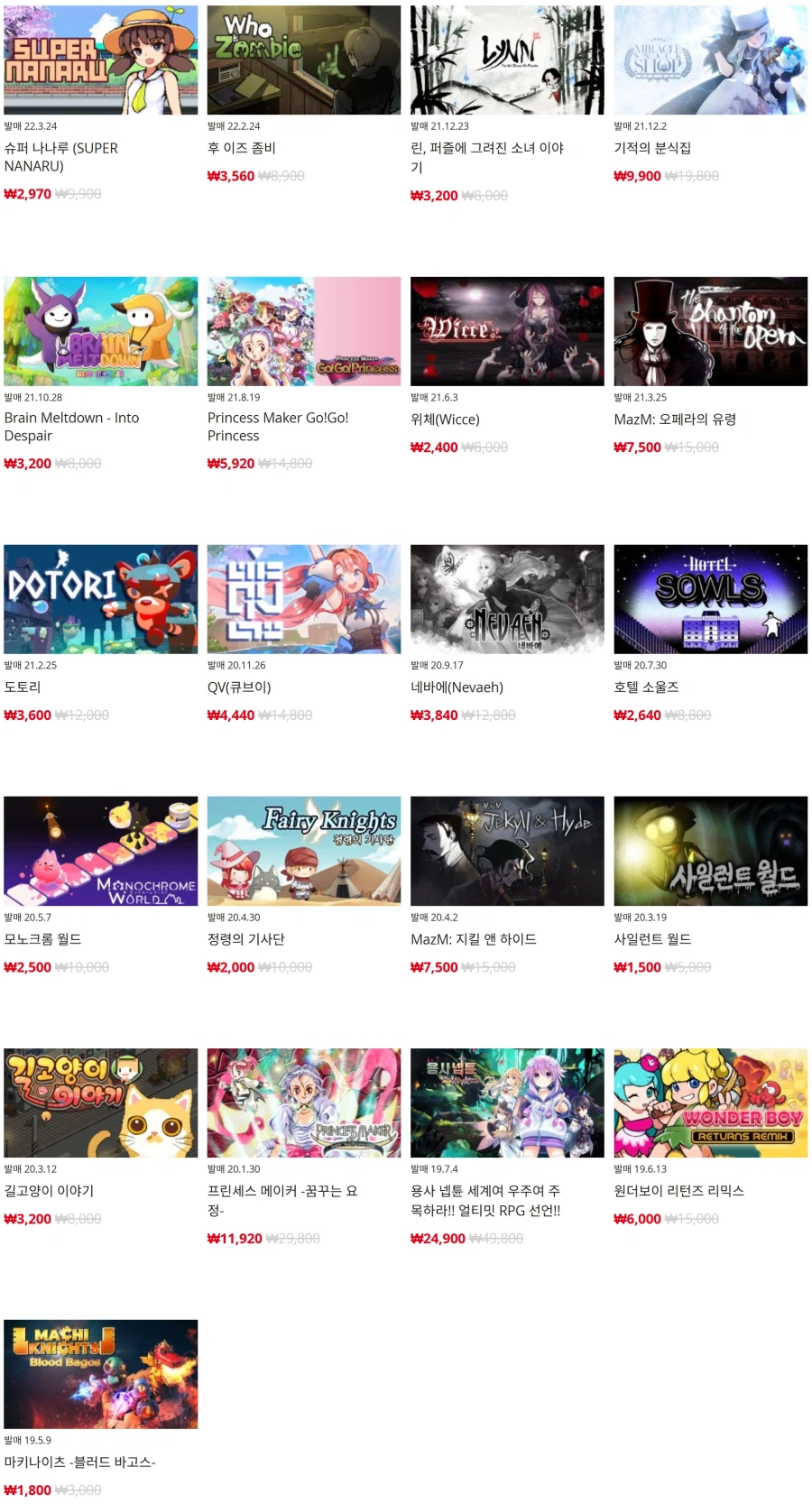Image resolution: width=812 pixels, height=1504 pixels.
Task: Tap the 마키나이츠 -블러드 바고스- game
Action: (x=100, y=1374)
